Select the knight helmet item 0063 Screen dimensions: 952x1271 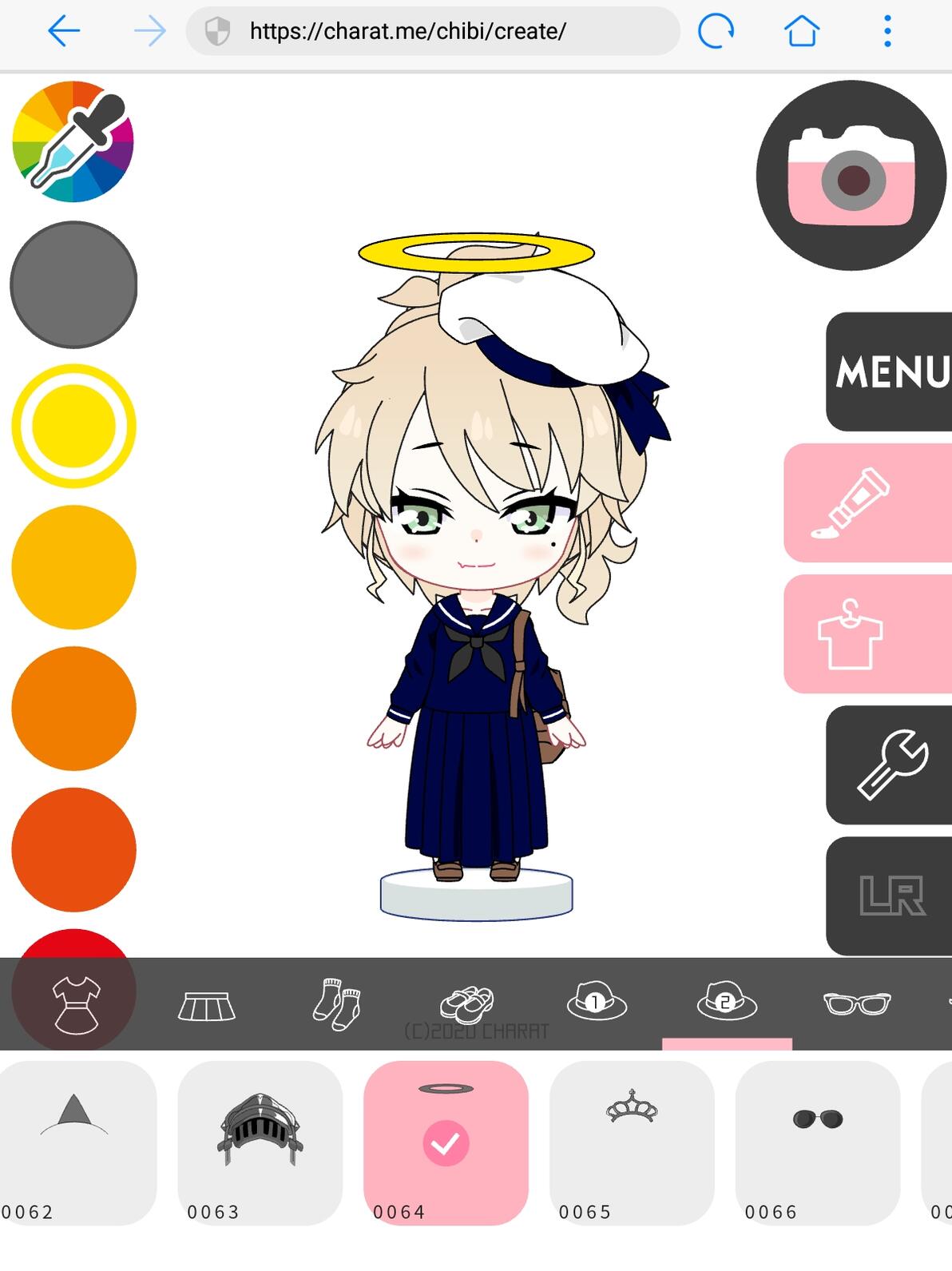(260, 1143)
